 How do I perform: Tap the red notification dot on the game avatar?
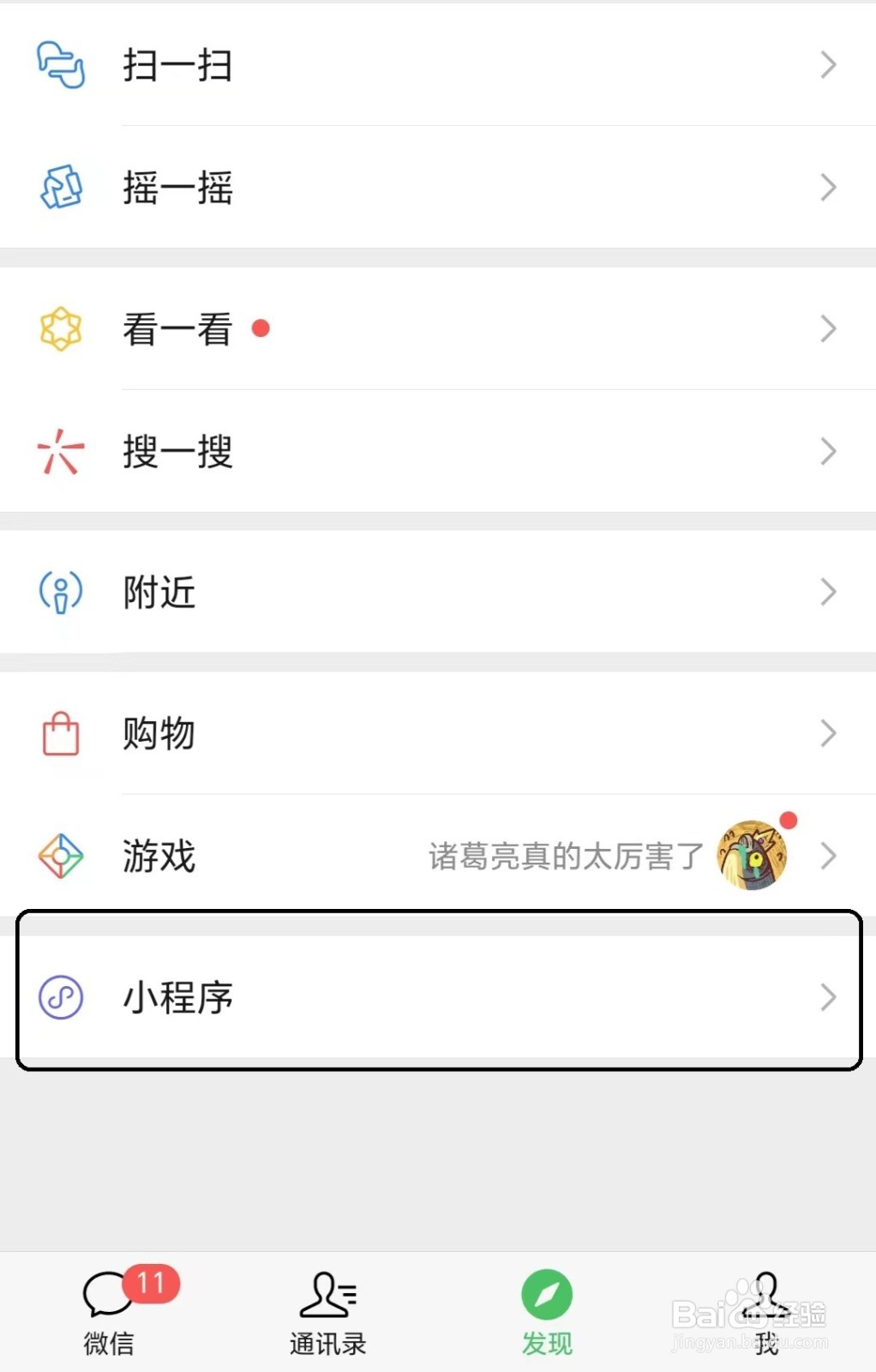click(x=788, y=821)
